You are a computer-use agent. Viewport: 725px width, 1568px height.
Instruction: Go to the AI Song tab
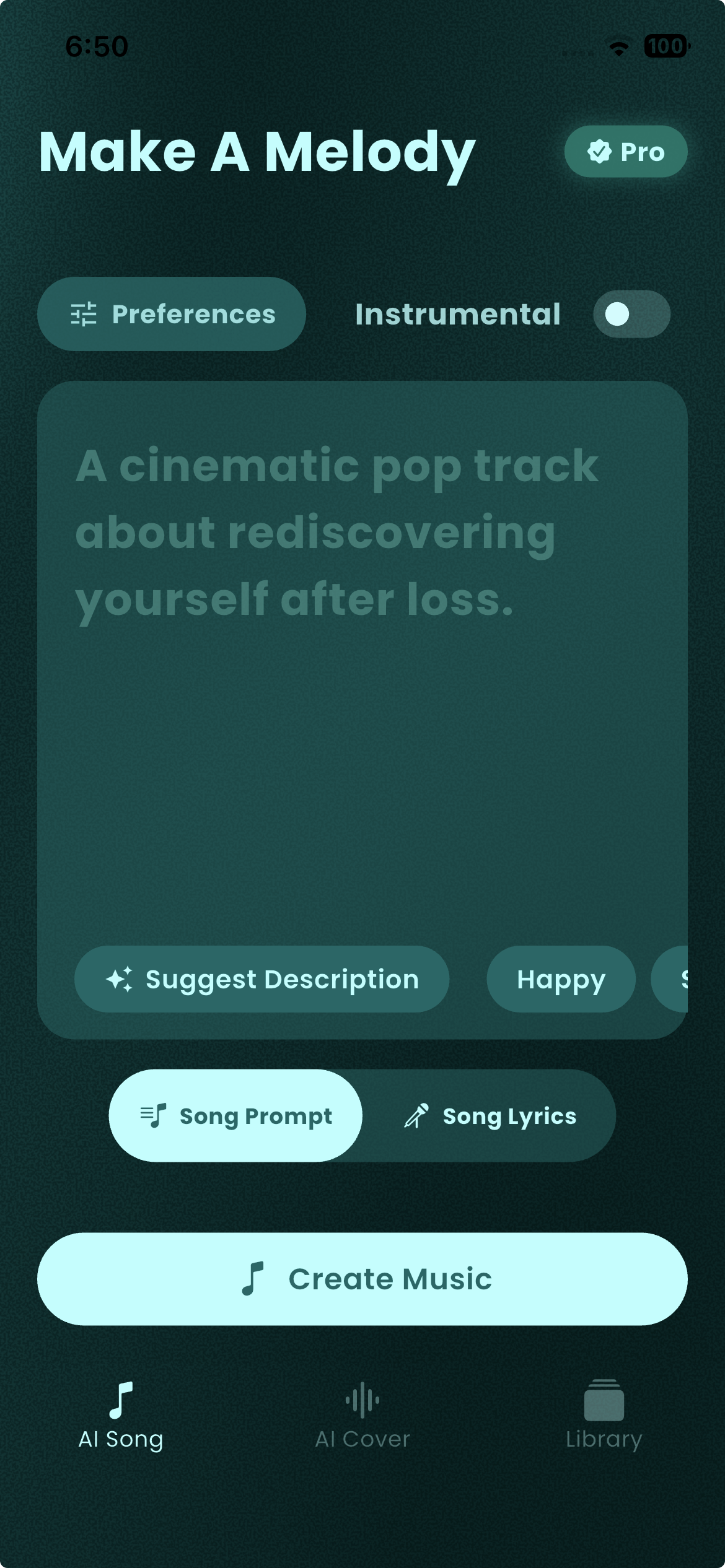point(121,1415)
